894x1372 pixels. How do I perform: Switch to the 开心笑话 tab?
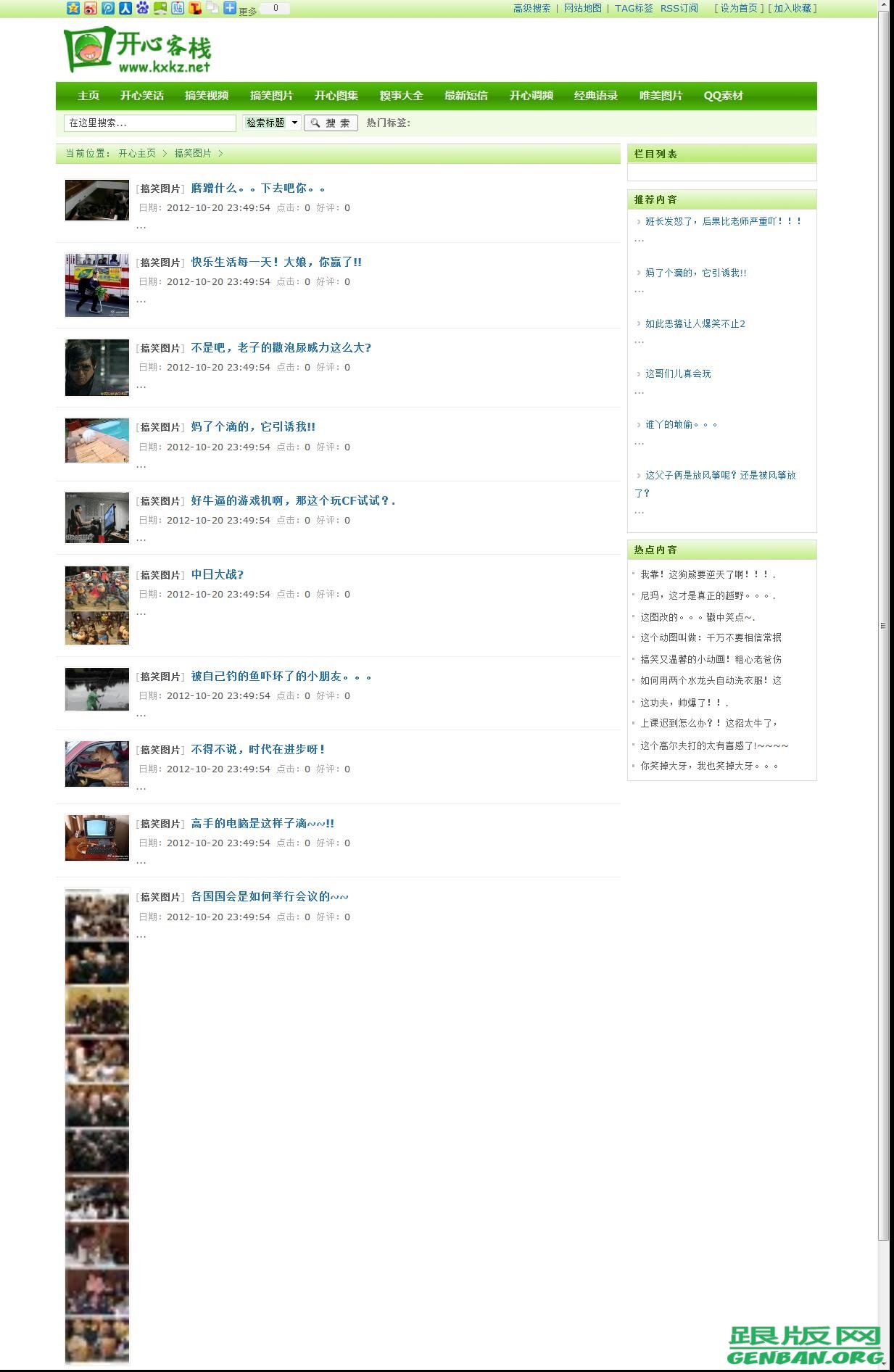(142, 96)
